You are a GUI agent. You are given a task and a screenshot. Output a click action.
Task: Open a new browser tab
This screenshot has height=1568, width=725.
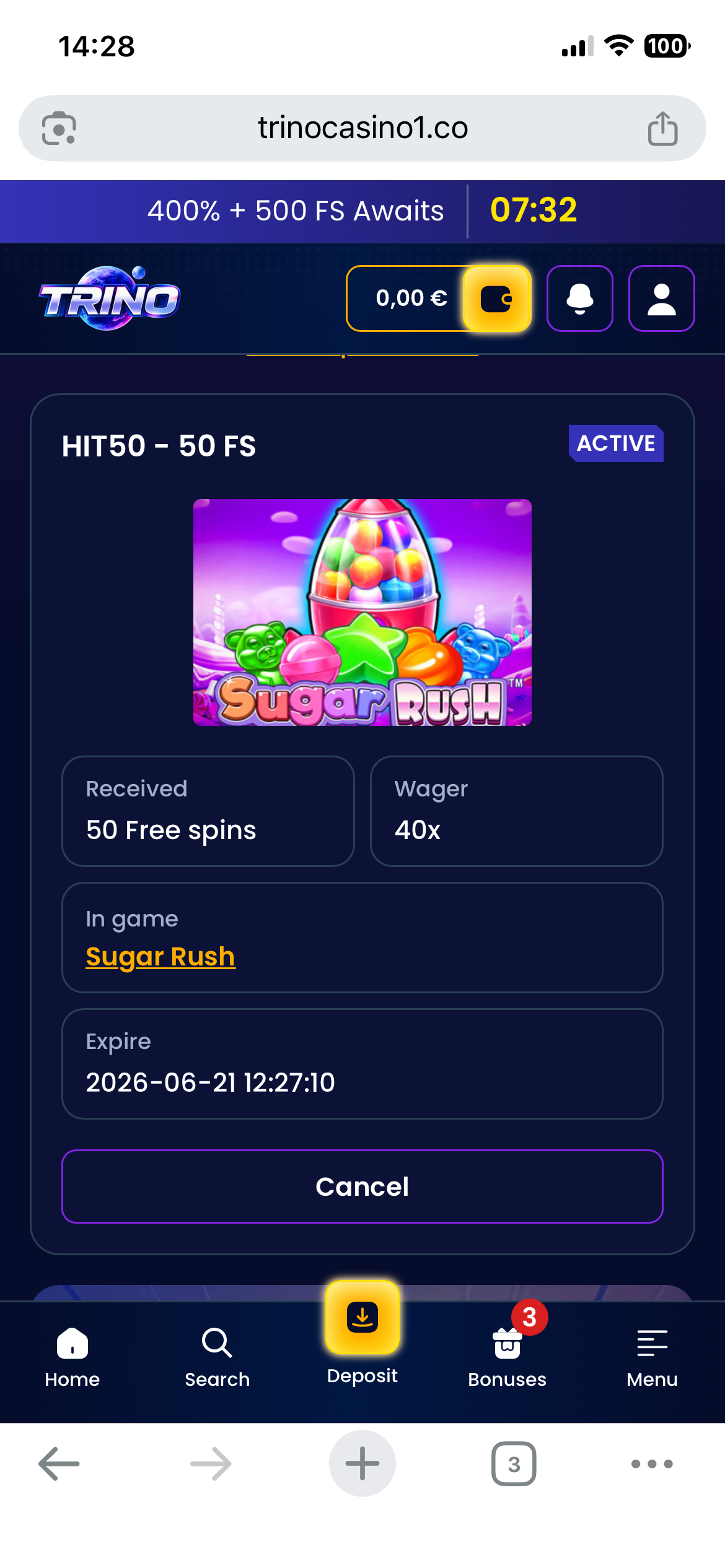click(362, 1463)
